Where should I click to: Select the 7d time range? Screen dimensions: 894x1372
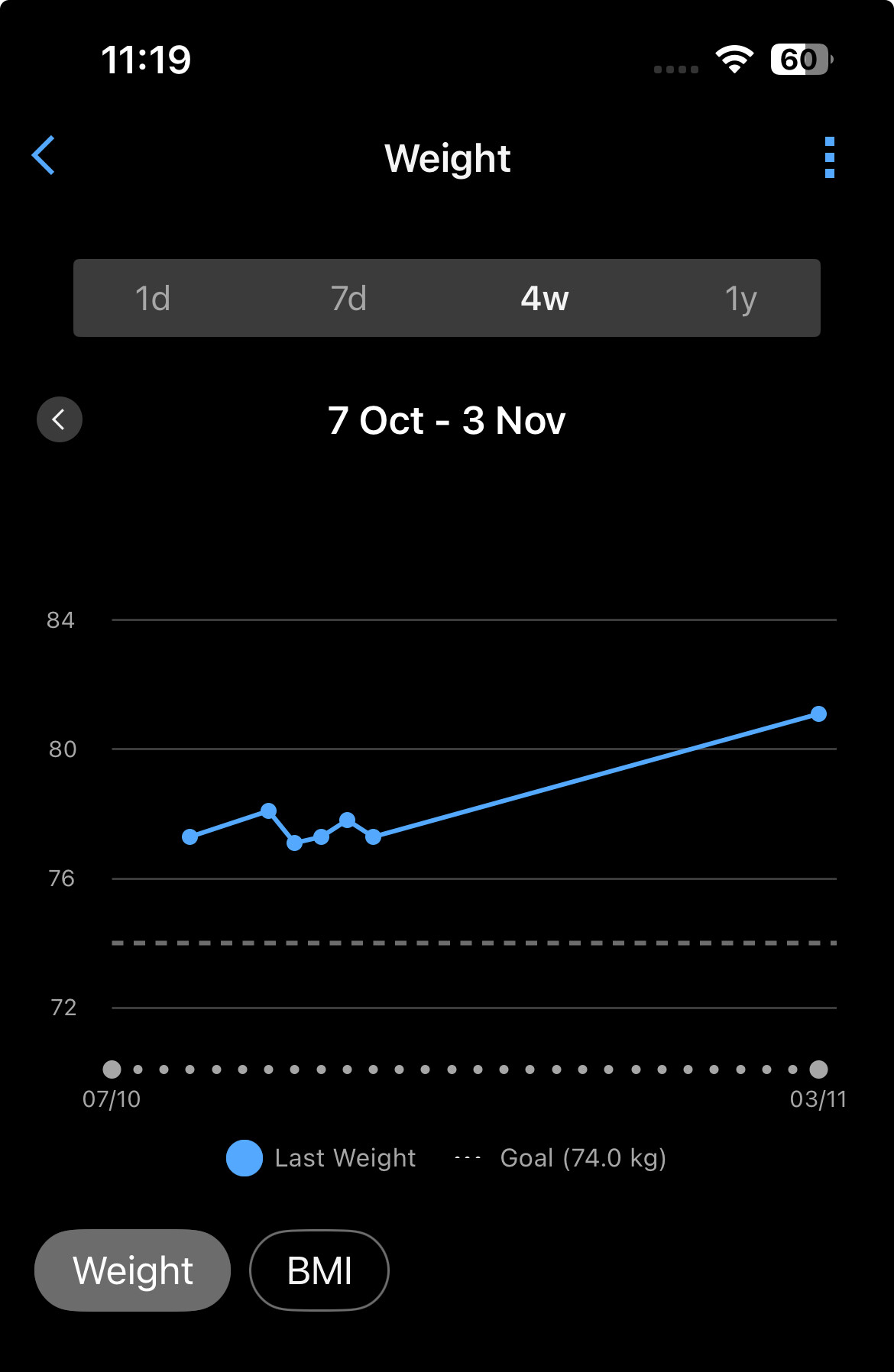(x=348, y=298)
